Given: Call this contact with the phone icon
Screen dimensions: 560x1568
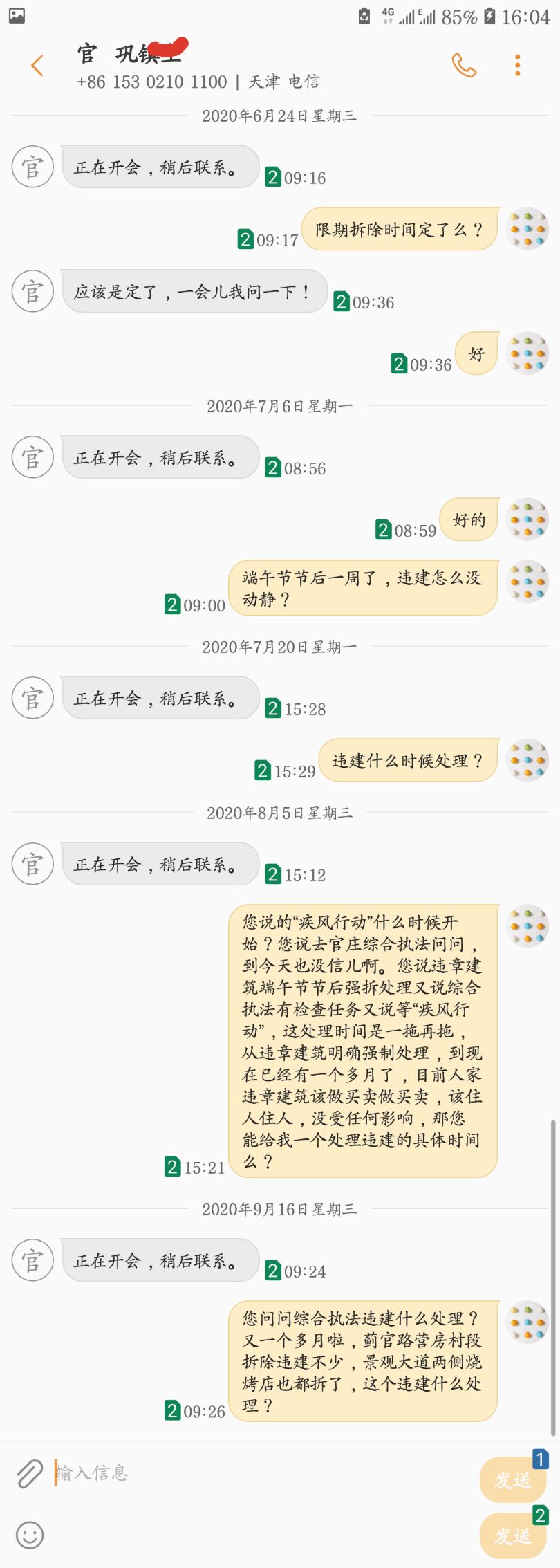Looking at the screenshot, I should click(x=464, y=65).
